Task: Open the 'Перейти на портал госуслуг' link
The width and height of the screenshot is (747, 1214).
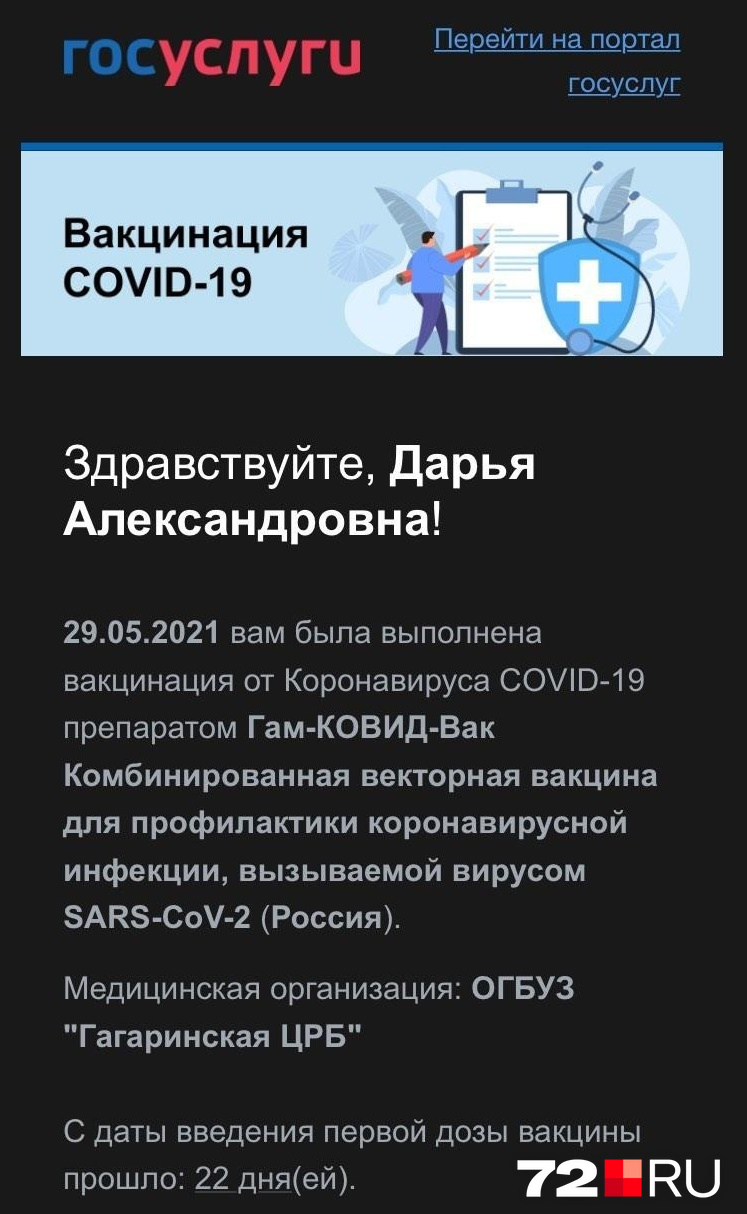Action: (x=557, y=41)
